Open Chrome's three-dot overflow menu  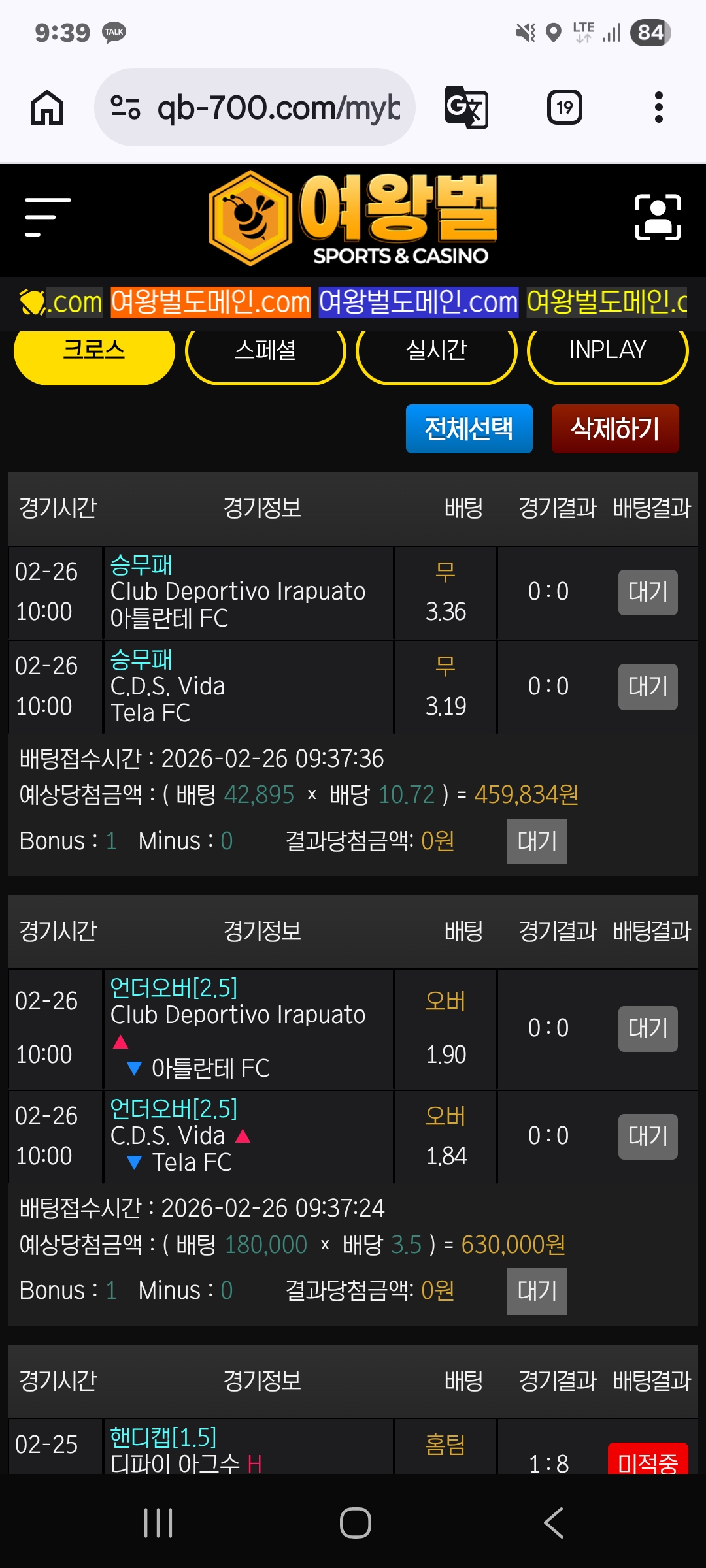658,106
